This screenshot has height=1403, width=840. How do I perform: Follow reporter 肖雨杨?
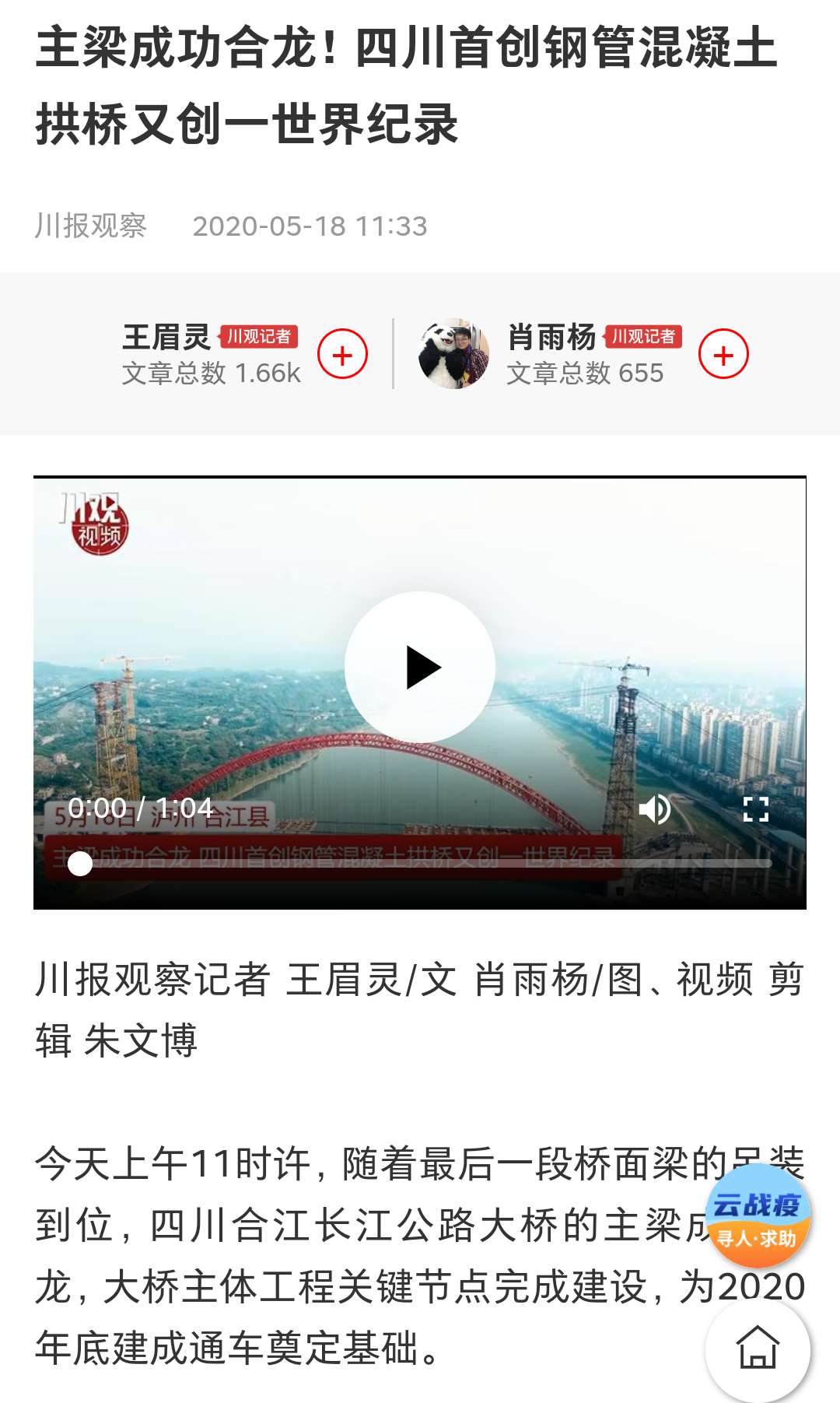click(723, 355)
